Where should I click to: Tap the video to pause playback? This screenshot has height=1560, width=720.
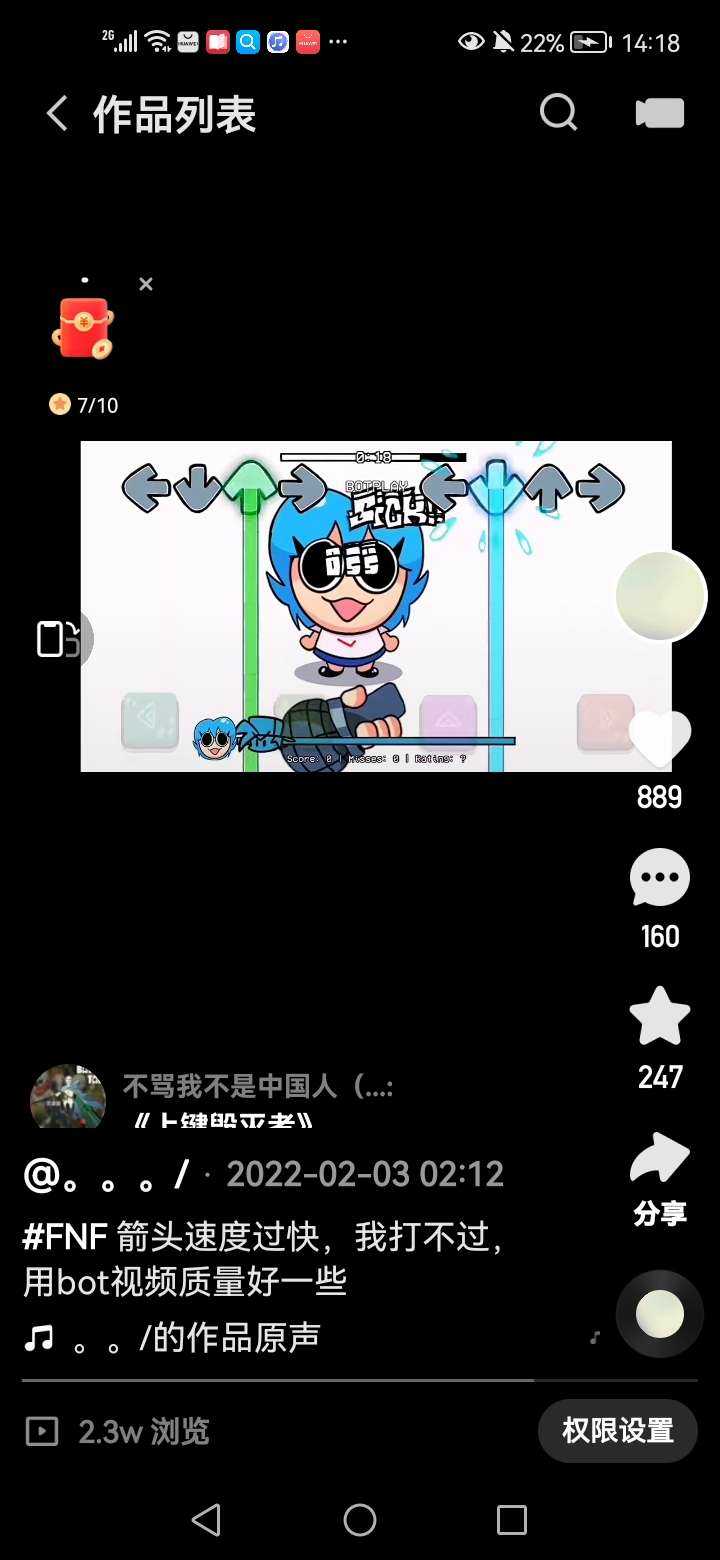click(x=375, y=606)
